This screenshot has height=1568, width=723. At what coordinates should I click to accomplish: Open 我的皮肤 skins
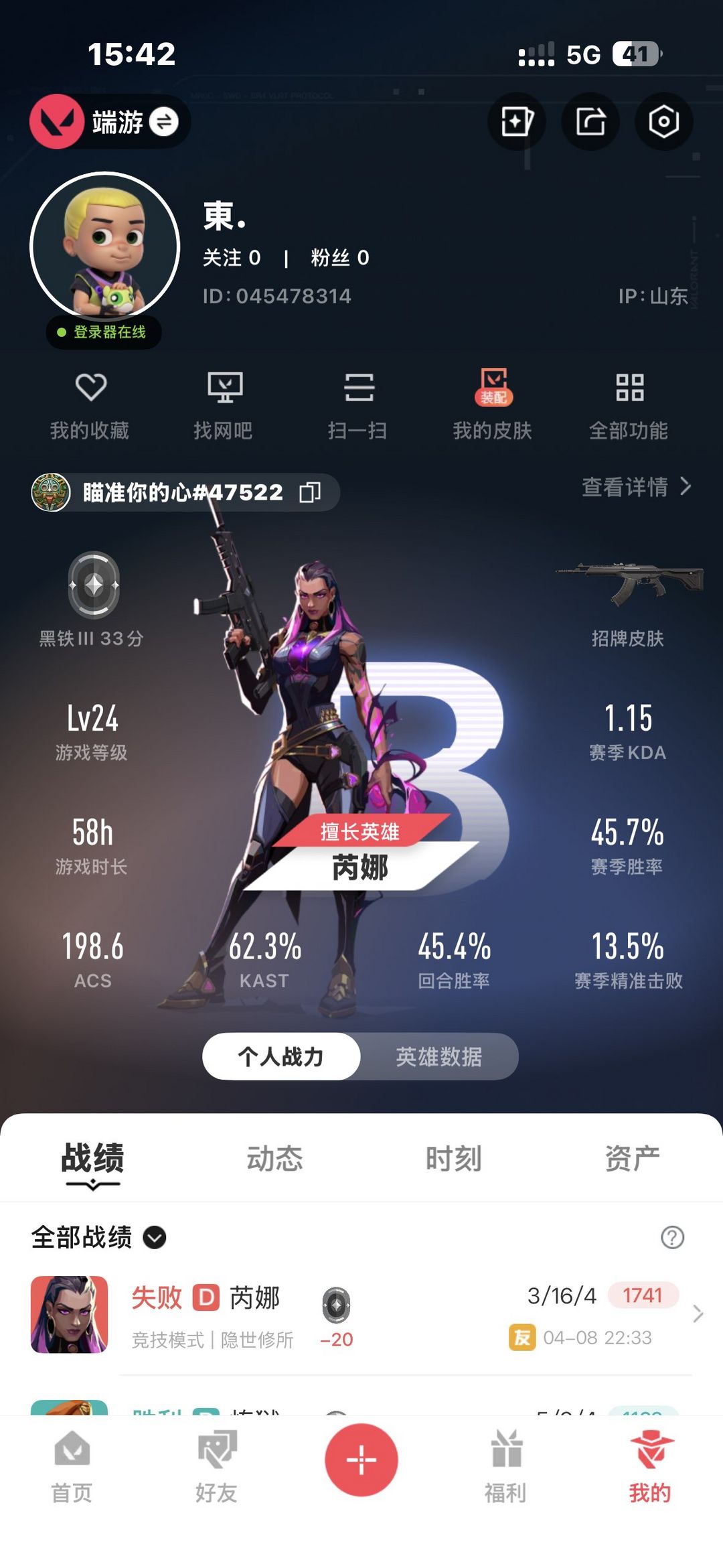(493, 405)
